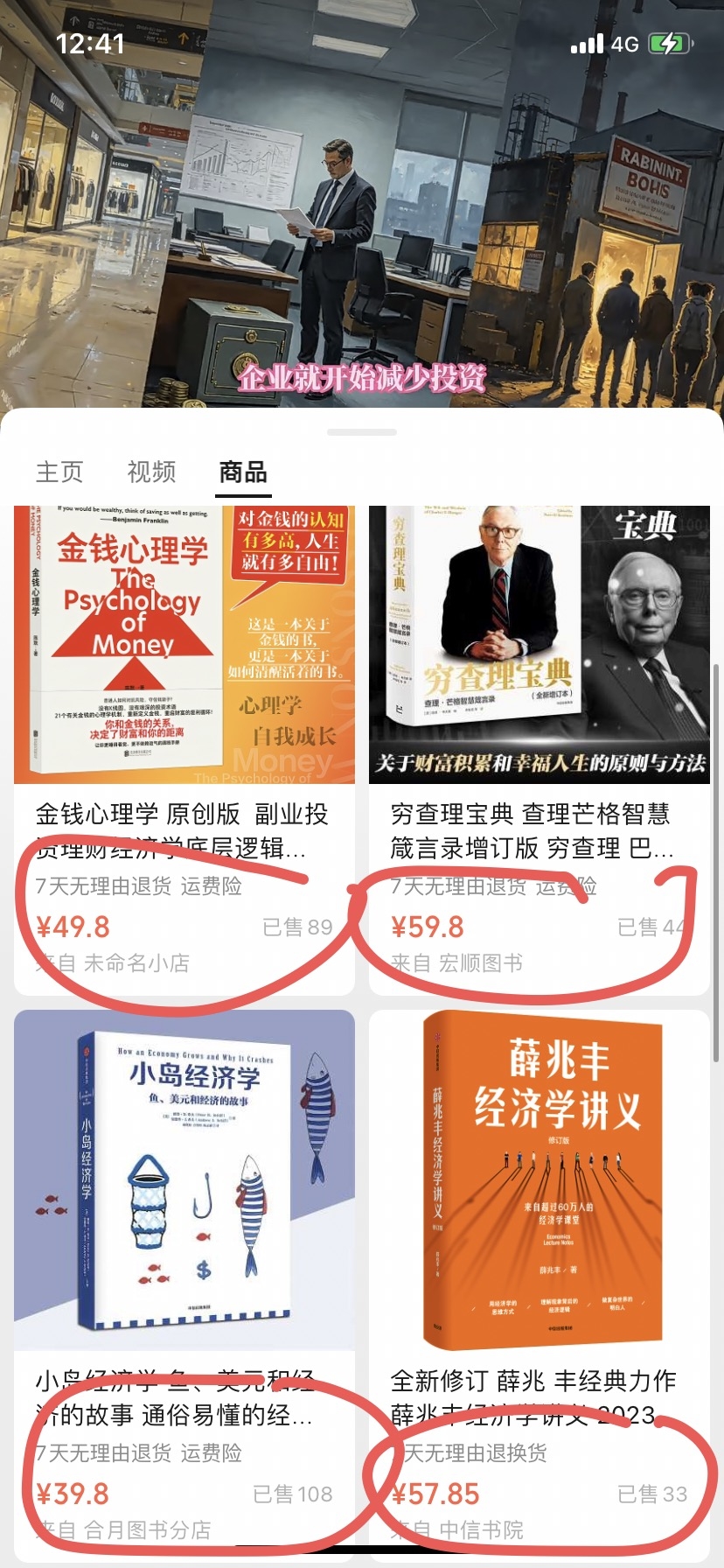This screenshot has height=1568, width=724.
Task: Switch to the 主页 tab
Action: tap(59, 472)
